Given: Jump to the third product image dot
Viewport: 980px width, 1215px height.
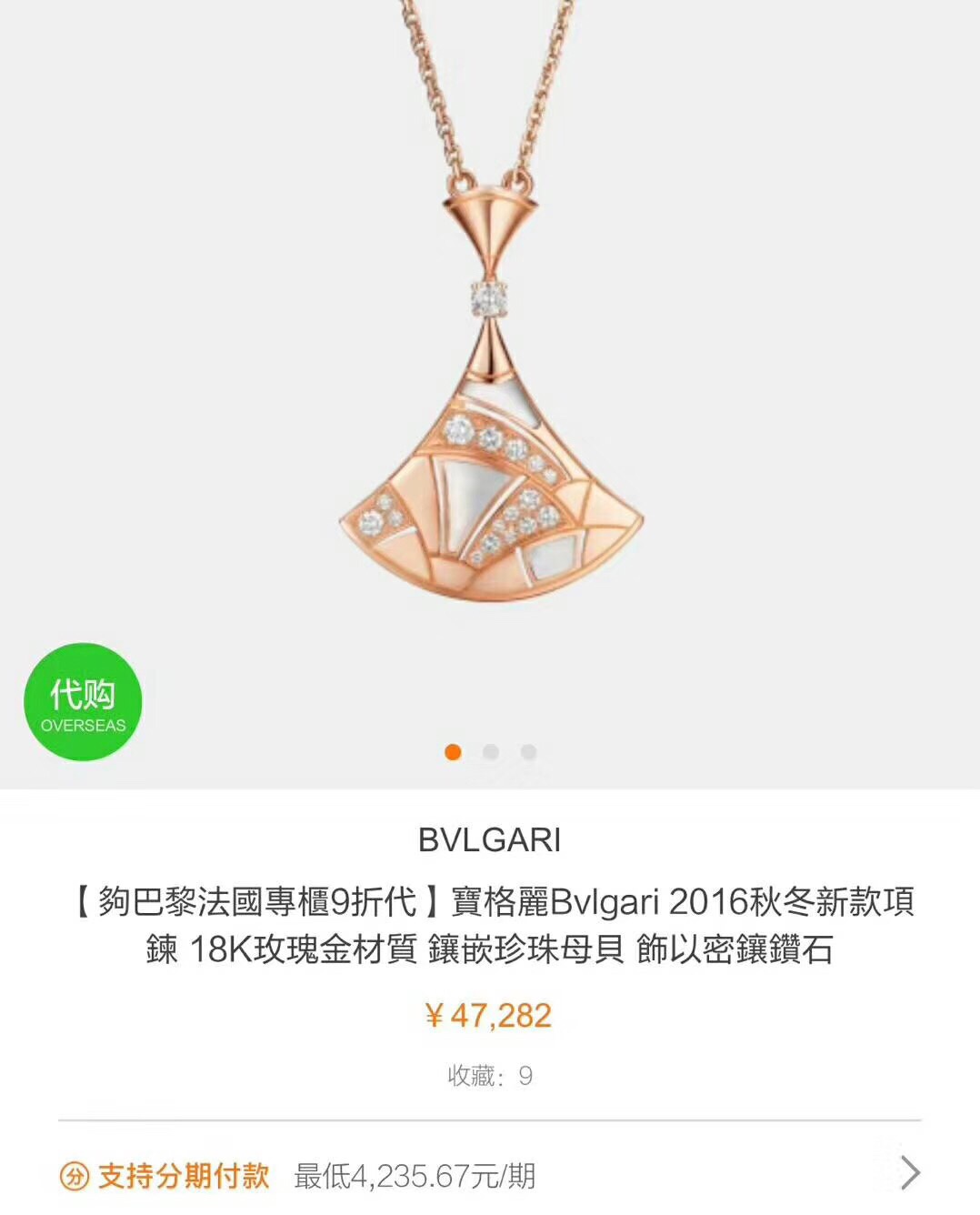Looking at the screenshot, I should (x=528, y=752).
